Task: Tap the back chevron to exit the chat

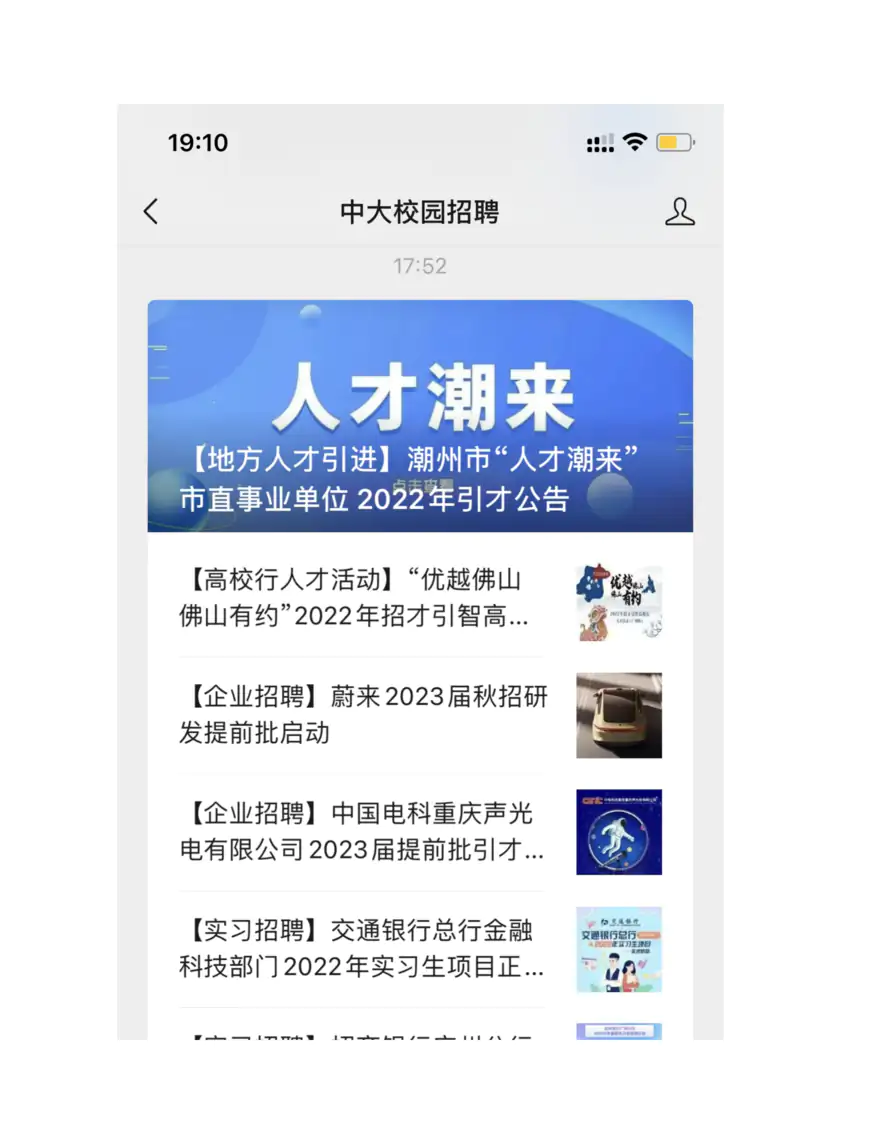Action: 150,212
